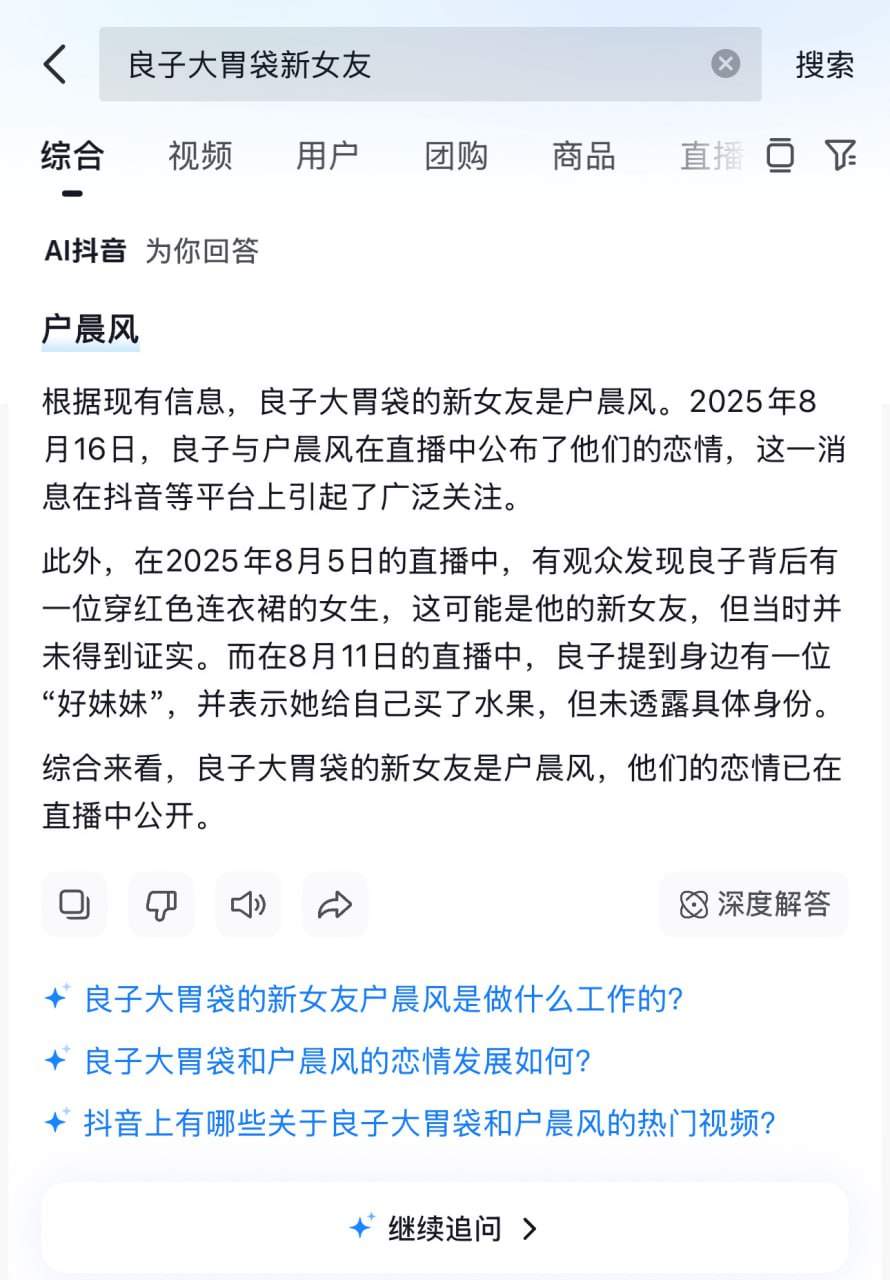This screenshot has height=1280, width=890.
Task: Tap 继续追问 to continue asking
Action: click(x=445, y=1228)
